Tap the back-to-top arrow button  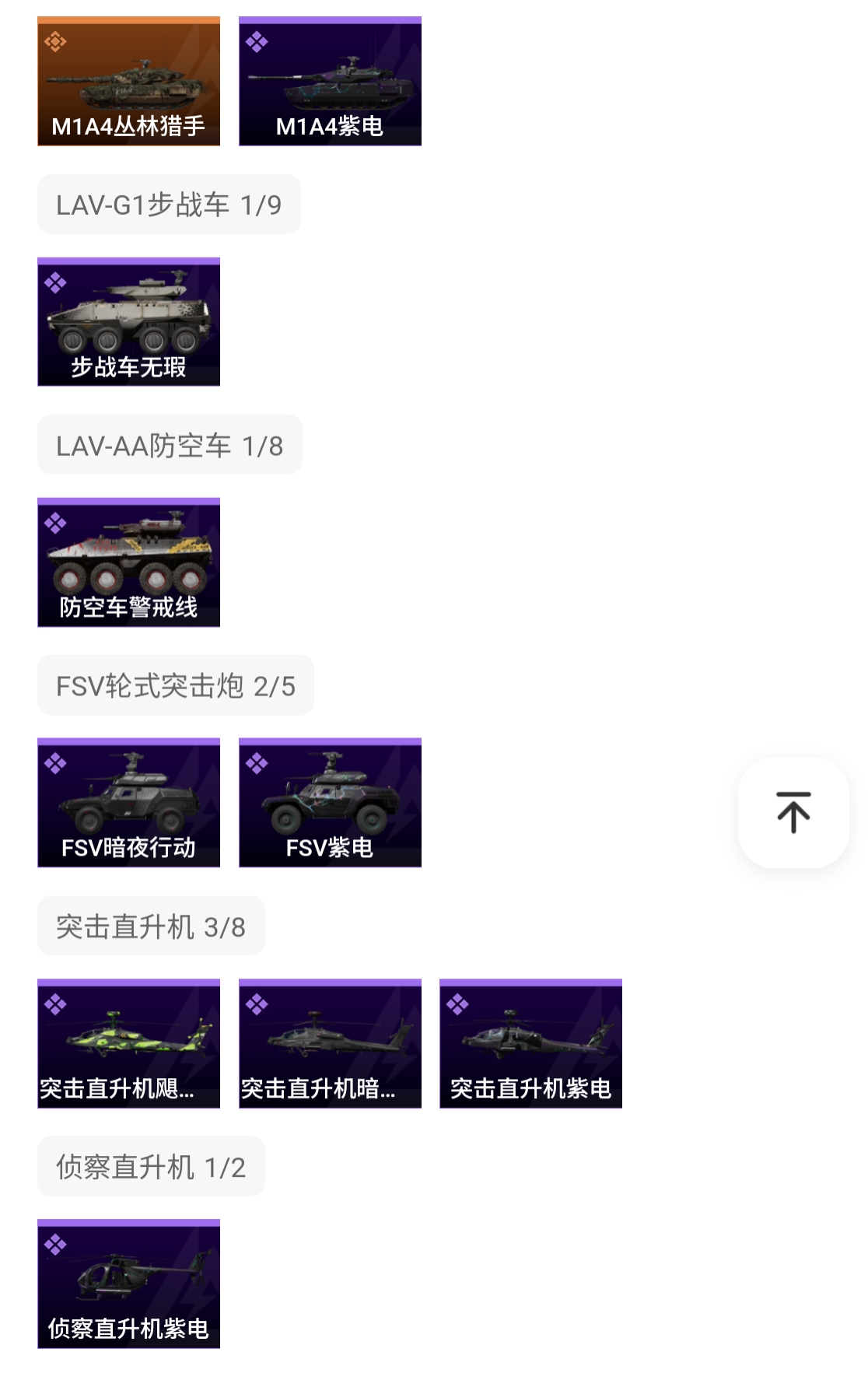point(793,812)
